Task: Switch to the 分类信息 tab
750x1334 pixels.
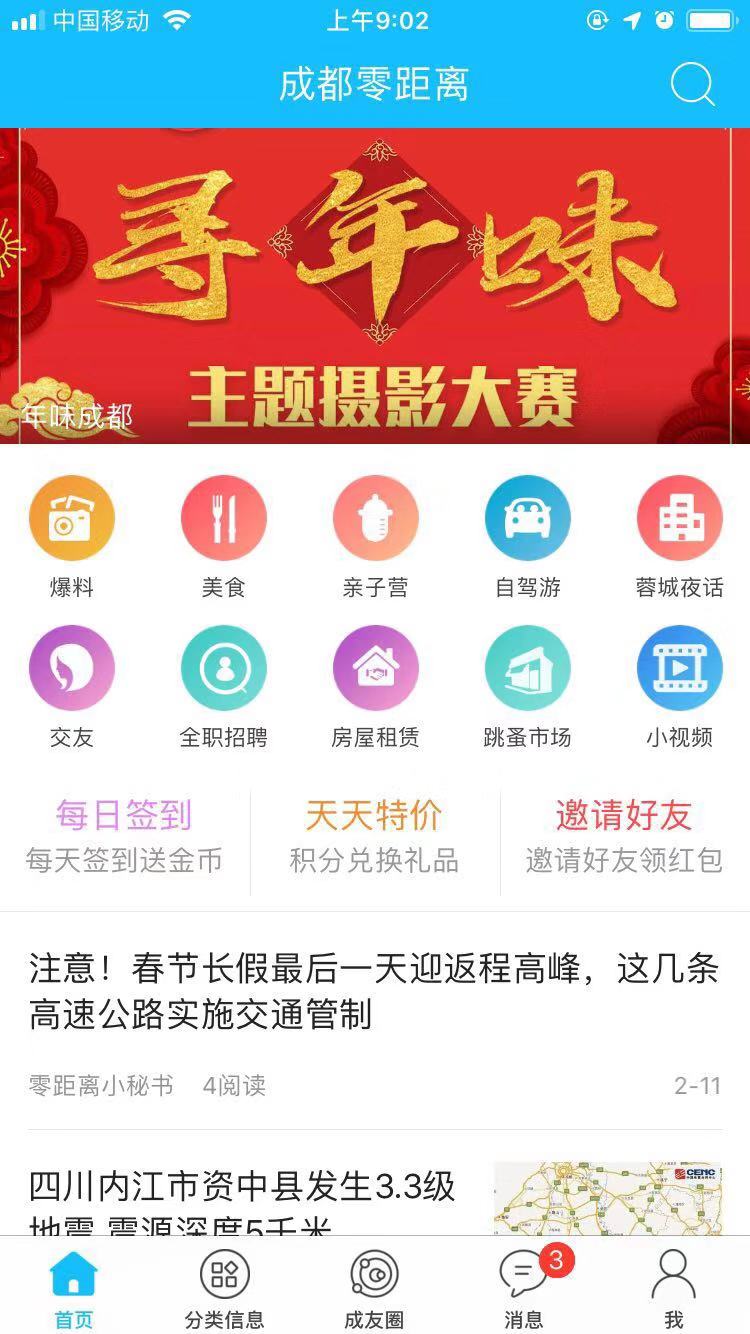Action: pyautogui.click(x=224, y=1289)
